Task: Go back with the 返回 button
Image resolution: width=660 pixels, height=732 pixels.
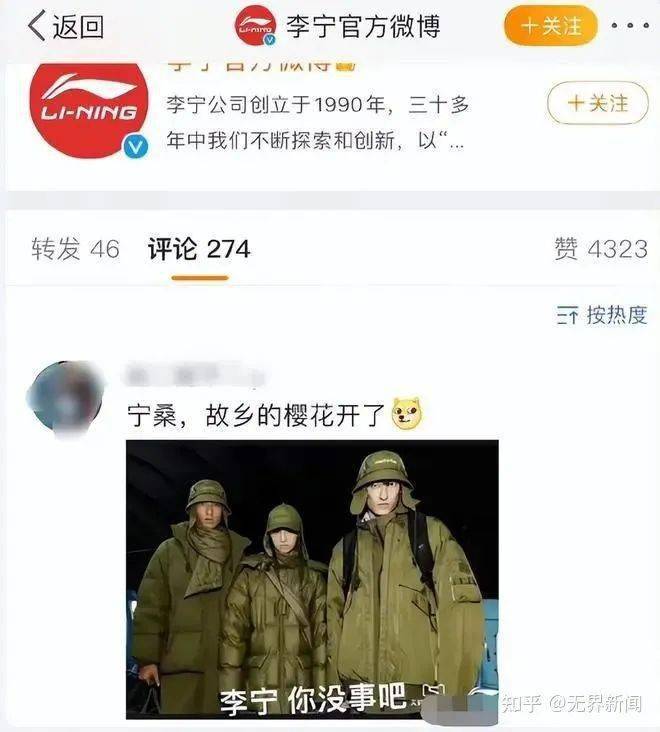Action: (x=66, y=27)
